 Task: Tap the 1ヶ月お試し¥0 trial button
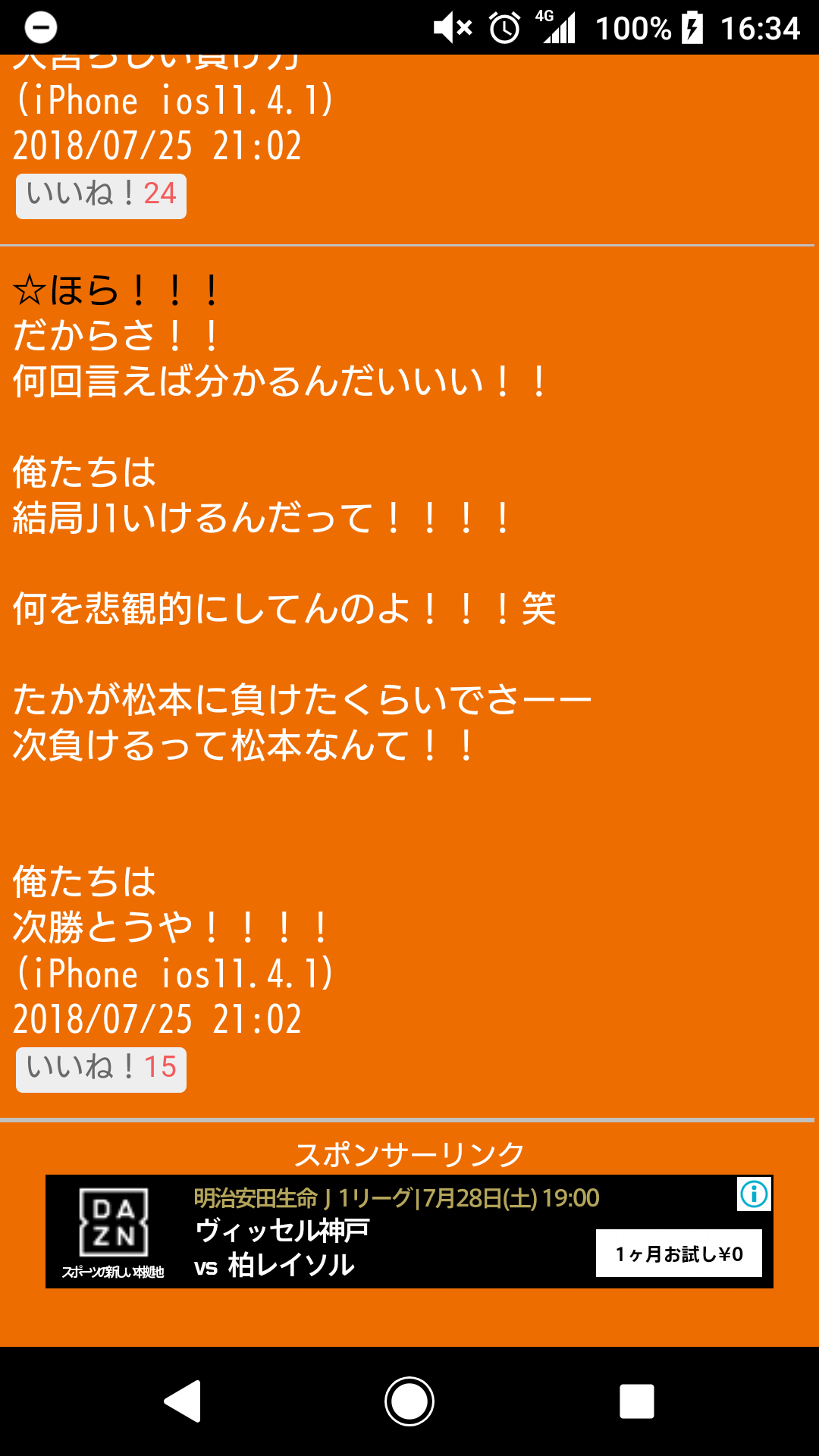point(679,1254)
